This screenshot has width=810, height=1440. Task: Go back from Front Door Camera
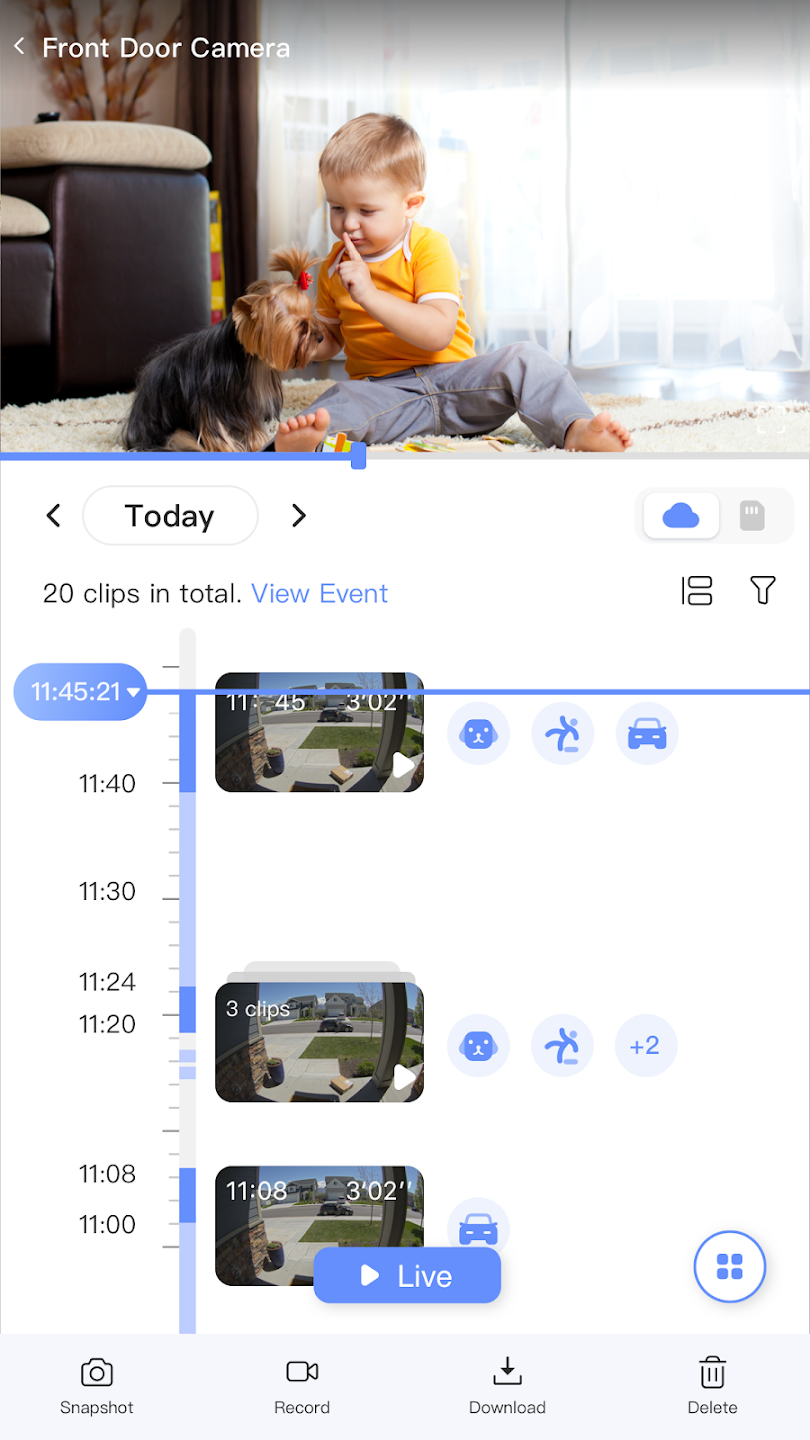(x=20, y=47)
